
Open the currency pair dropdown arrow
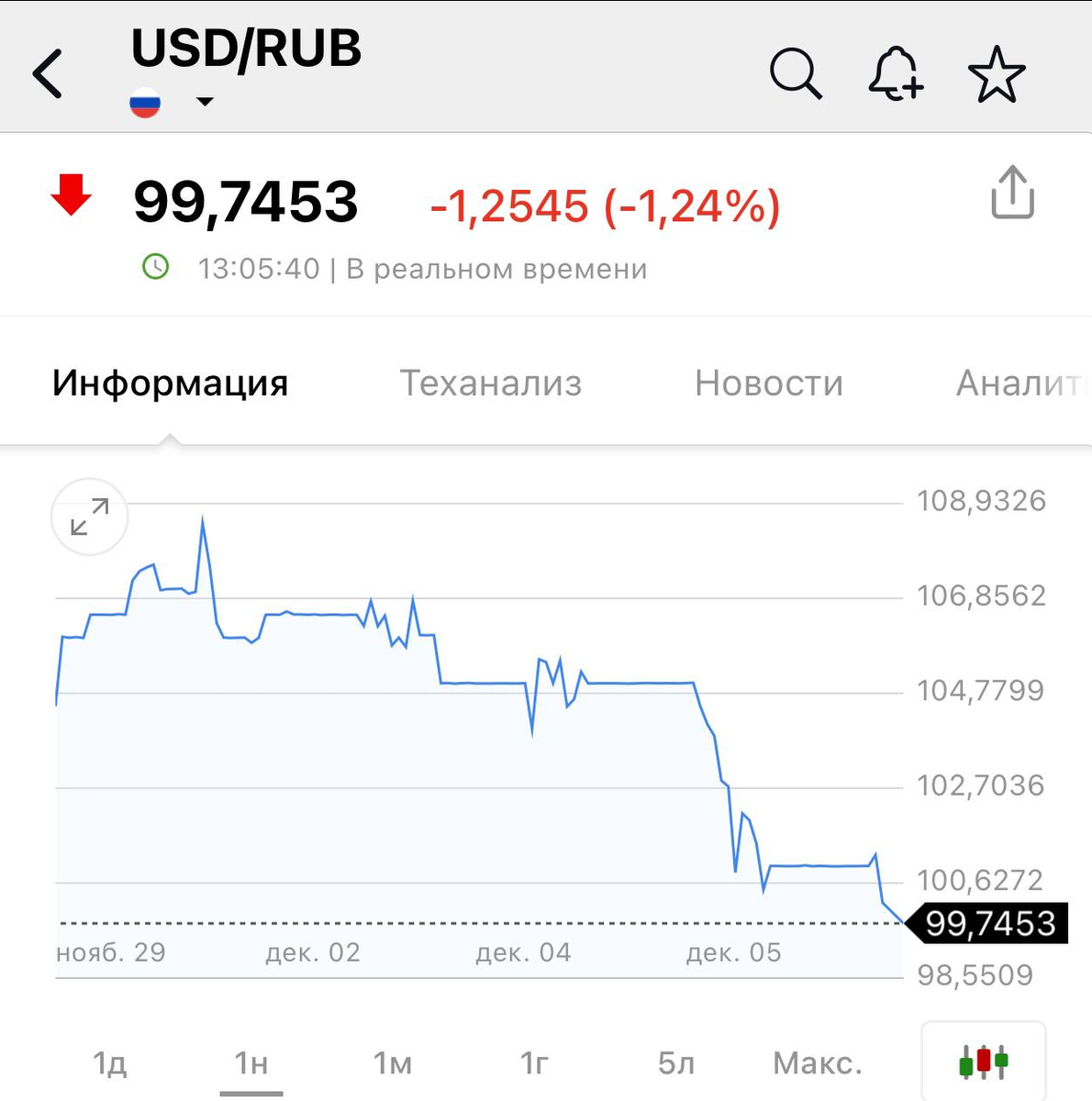coord(206,101)
